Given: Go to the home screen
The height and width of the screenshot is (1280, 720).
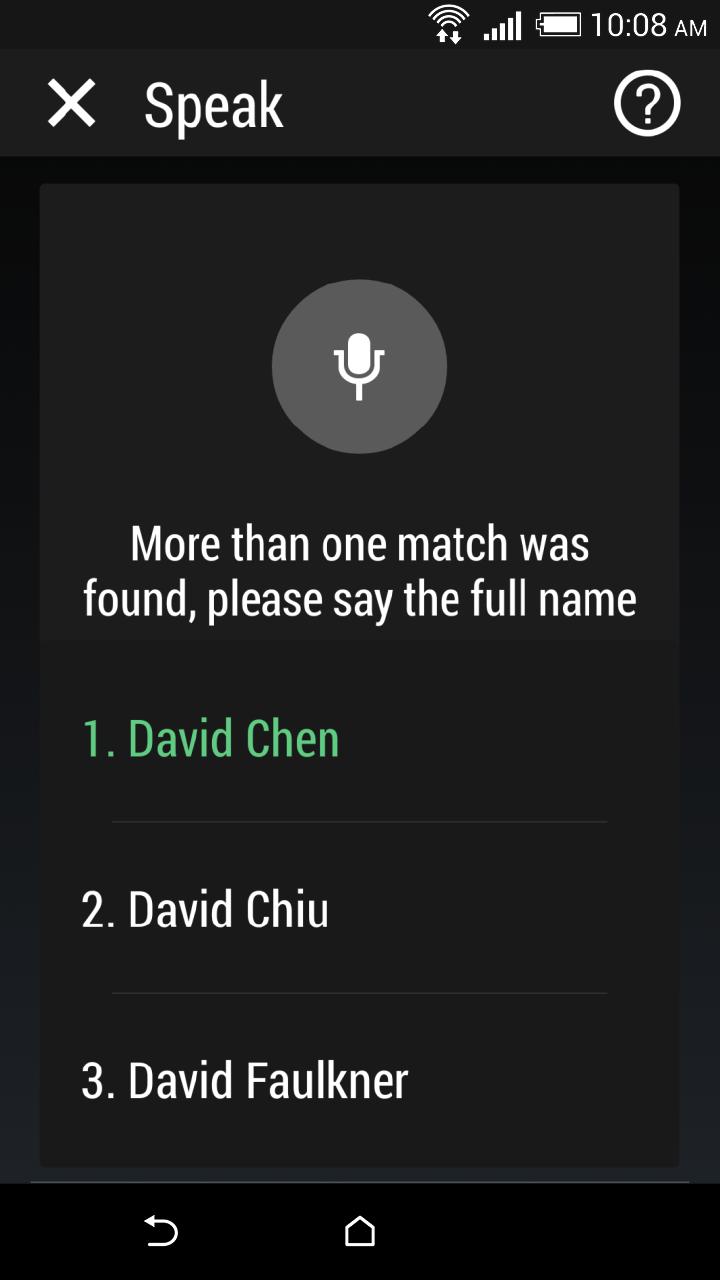Looking at the screenshot, I should 360,1232.
